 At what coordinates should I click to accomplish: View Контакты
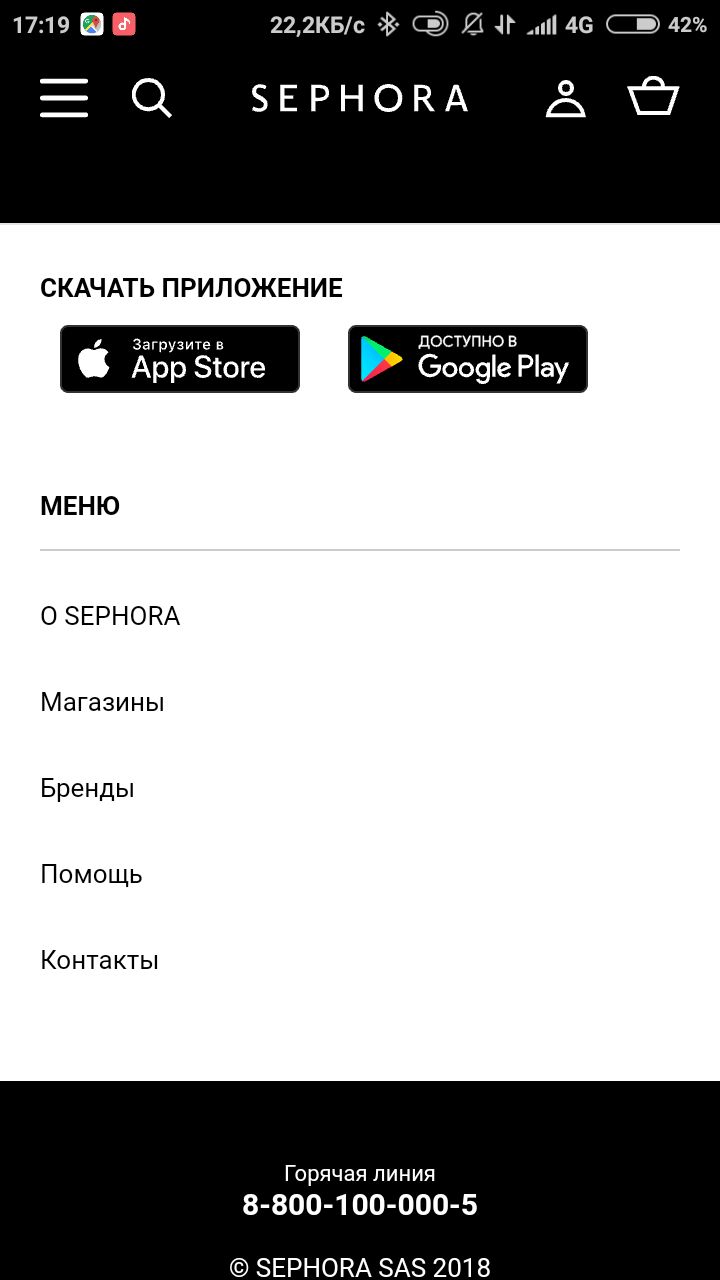click(99, 960)
